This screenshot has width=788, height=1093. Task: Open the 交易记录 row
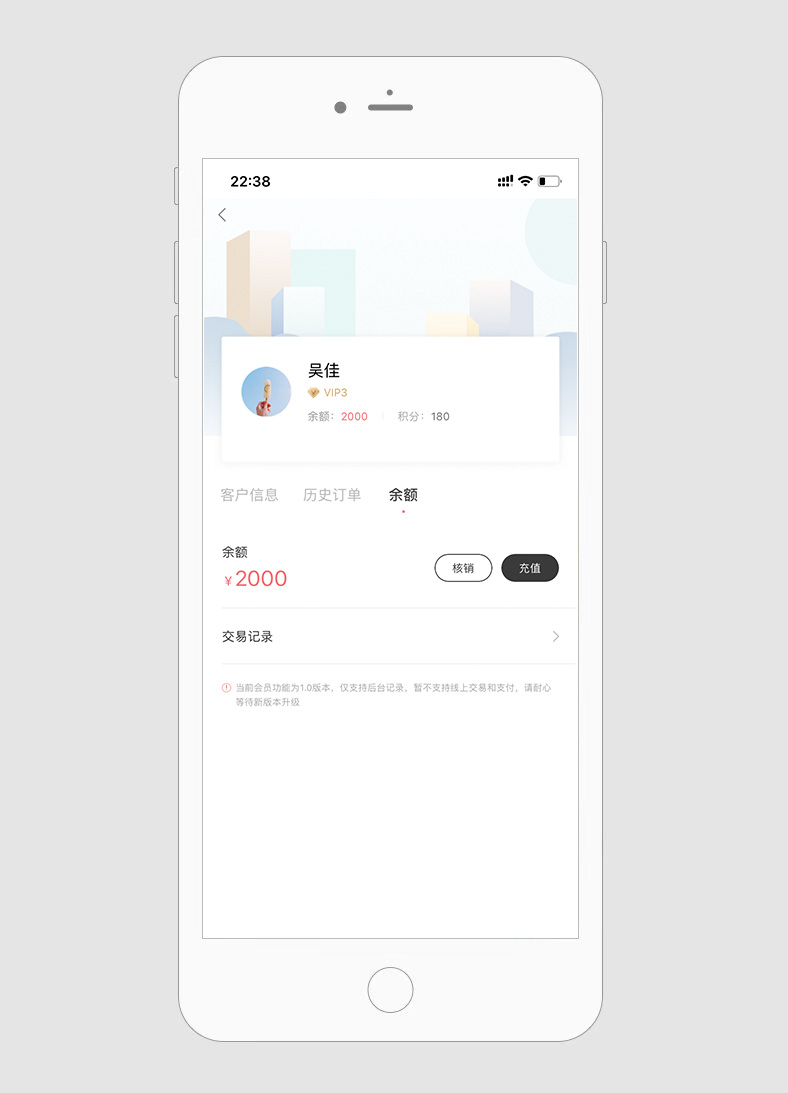(390, 636)
